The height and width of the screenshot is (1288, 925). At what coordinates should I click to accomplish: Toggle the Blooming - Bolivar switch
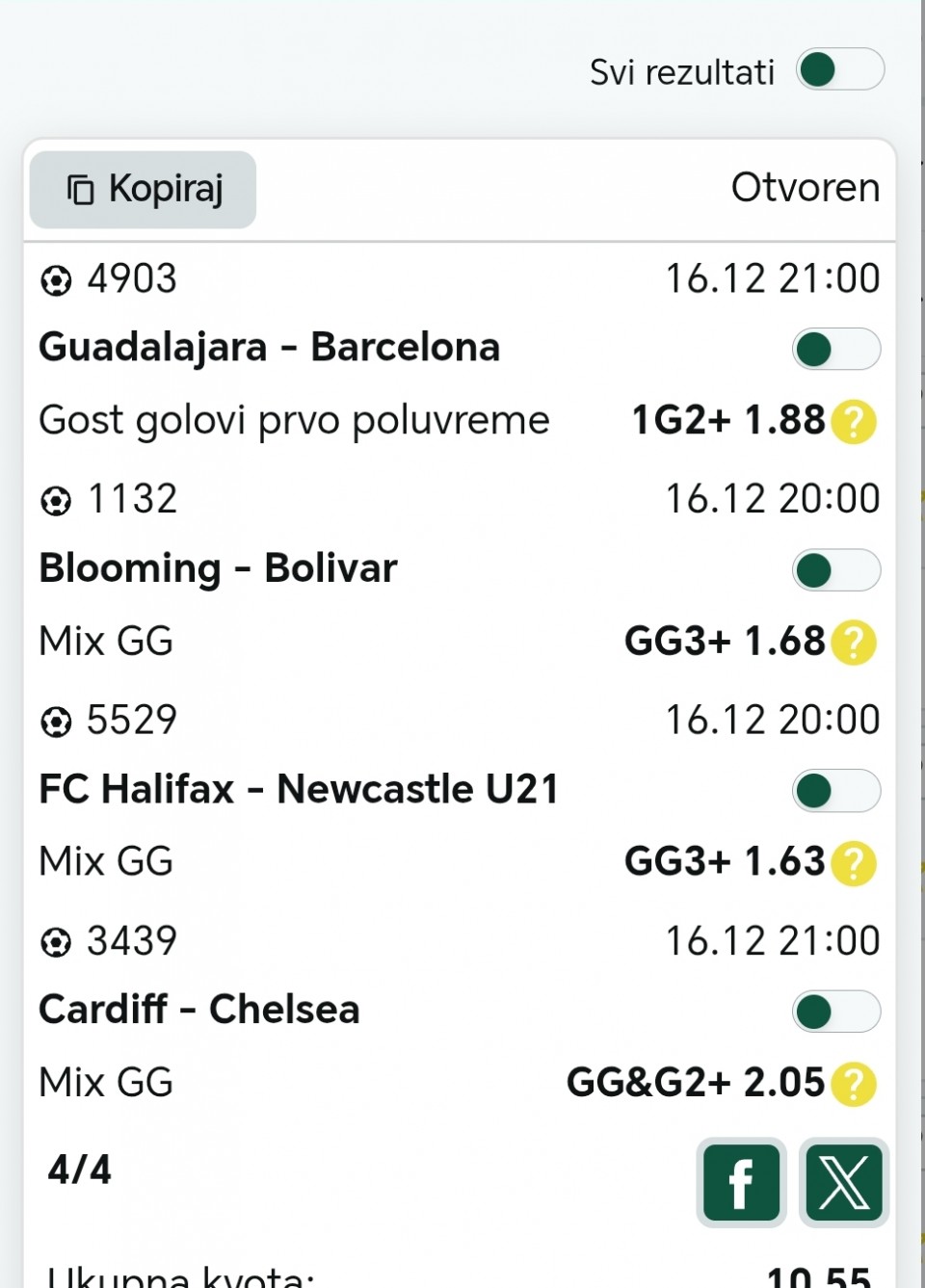pyautogui.click(x=835, y=570)
